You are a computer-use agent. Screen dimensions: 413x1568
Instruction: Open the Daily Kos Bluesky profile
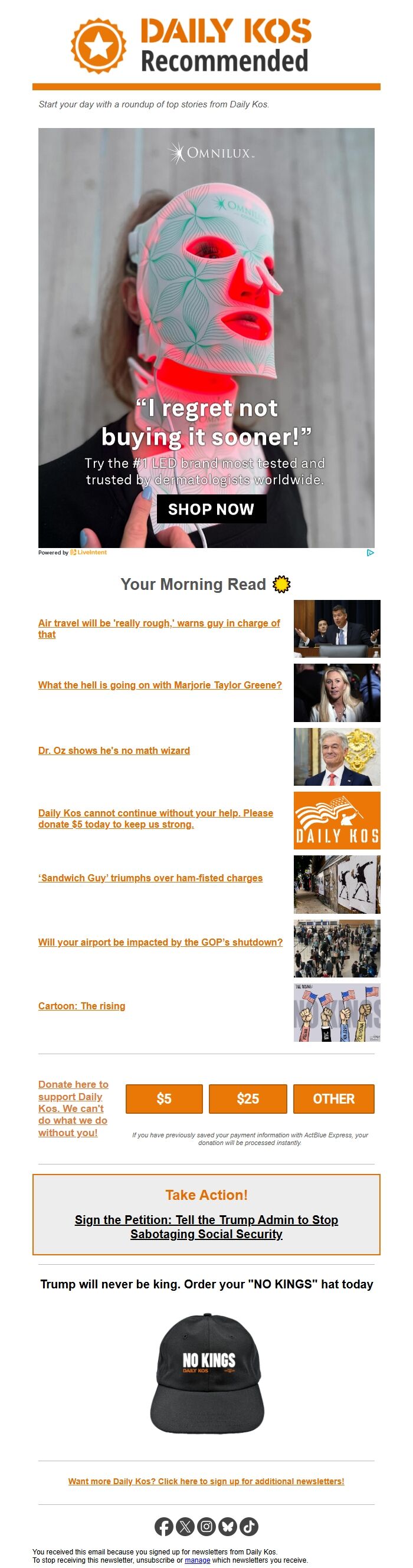[x=227, y=1527]
